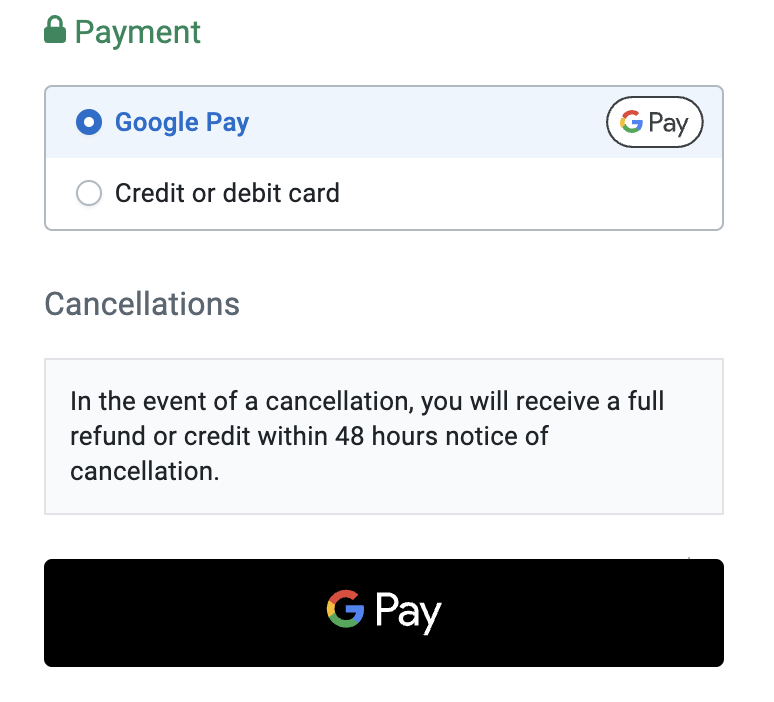This screenshot has height=702, width=774.
Task: Pay with the black Google Pay button
Action: pyautogui.click(x=384, y=612)
